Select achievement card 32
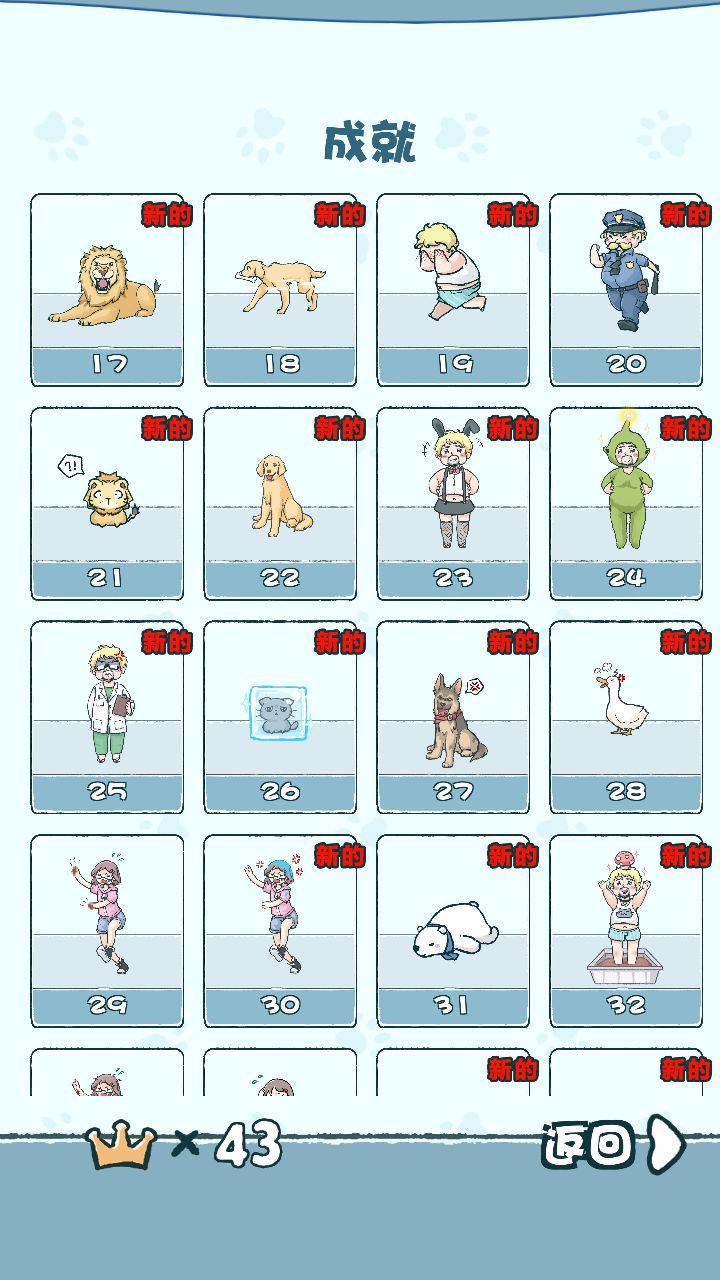This screenshot has width=720, height=1280. pos(626,932)
